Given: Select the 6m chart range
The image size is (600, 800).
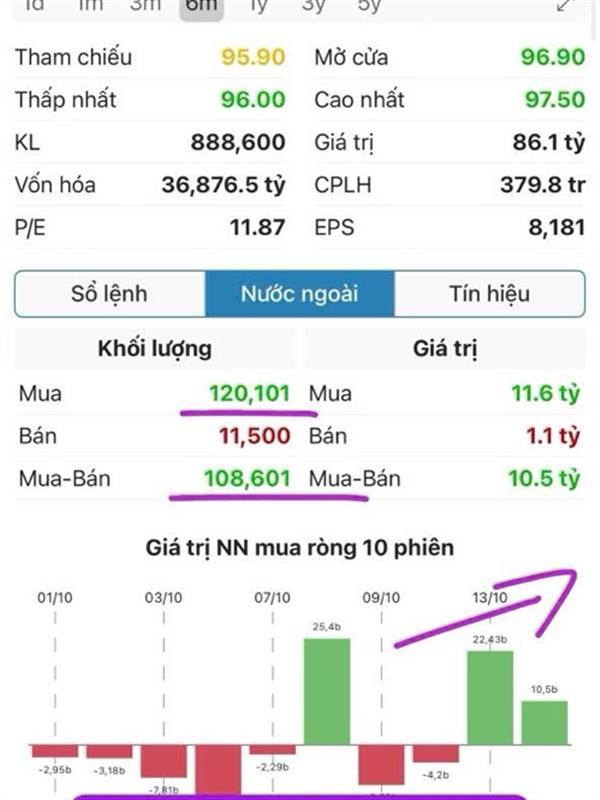Looking at the screenshot, I should pos(202,5).
